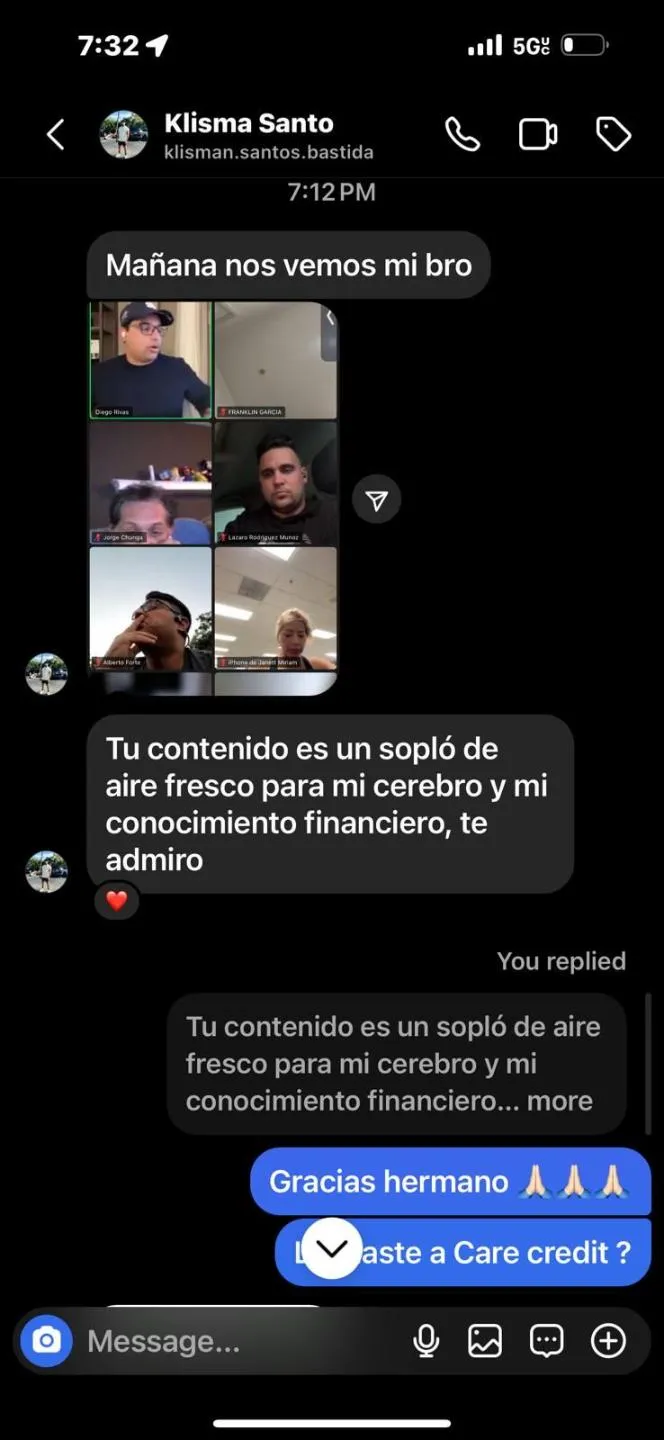Record a voice message with the microphone
Viewport: 664px width, 1440px height.
(426, 1341)
